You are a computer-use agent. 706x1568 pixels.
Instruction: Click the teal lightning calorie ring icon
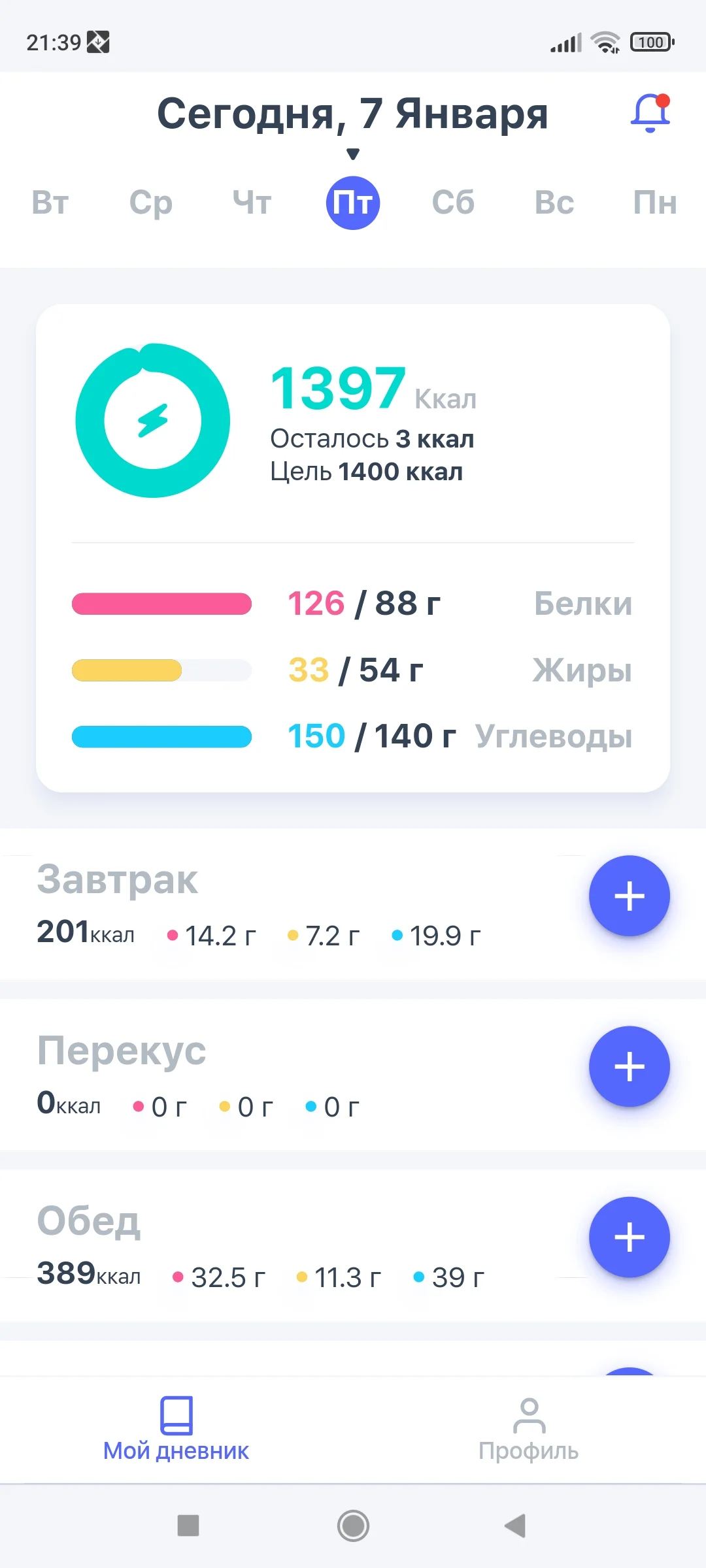click(x=153, y=421)
